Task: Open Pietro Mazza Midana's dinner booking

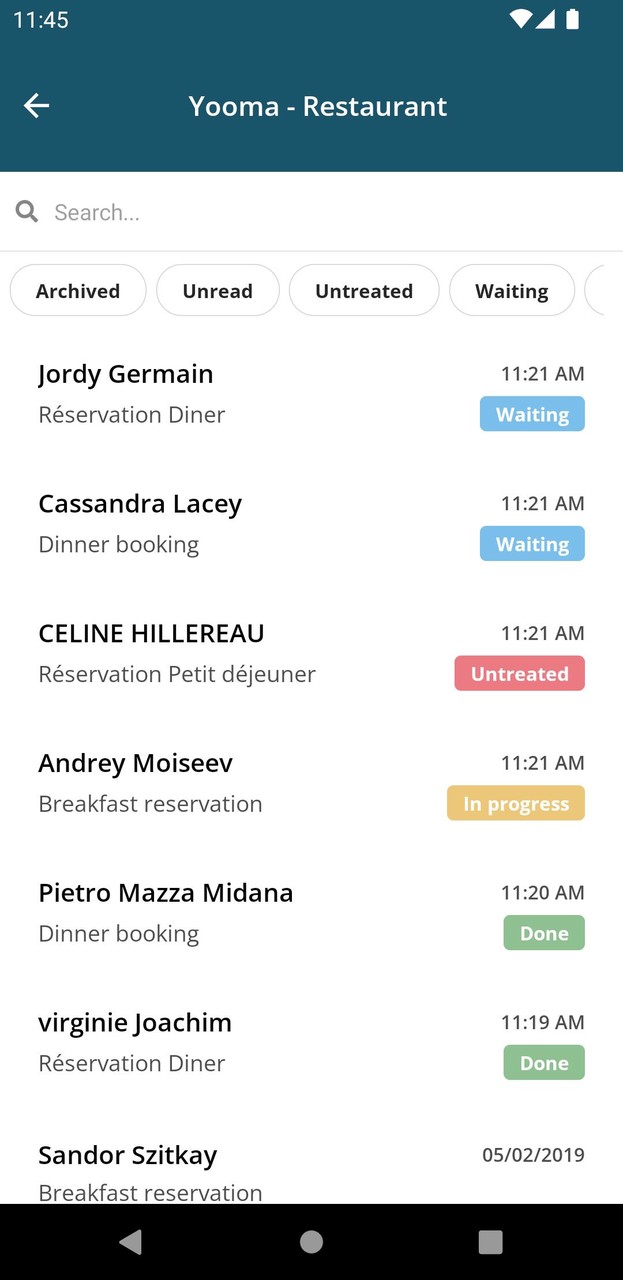Action: 311,912
